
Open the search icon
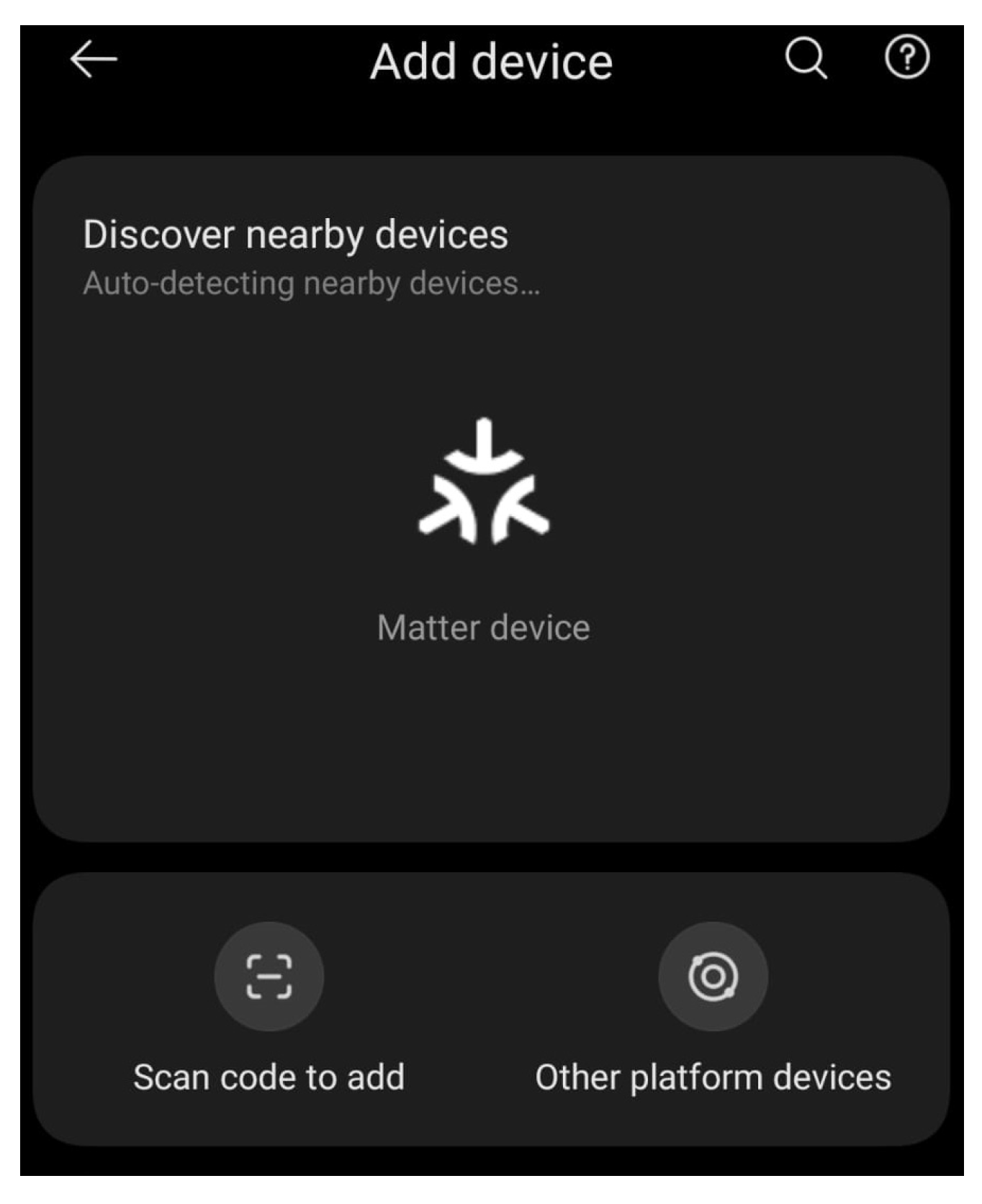pos(805,58)
